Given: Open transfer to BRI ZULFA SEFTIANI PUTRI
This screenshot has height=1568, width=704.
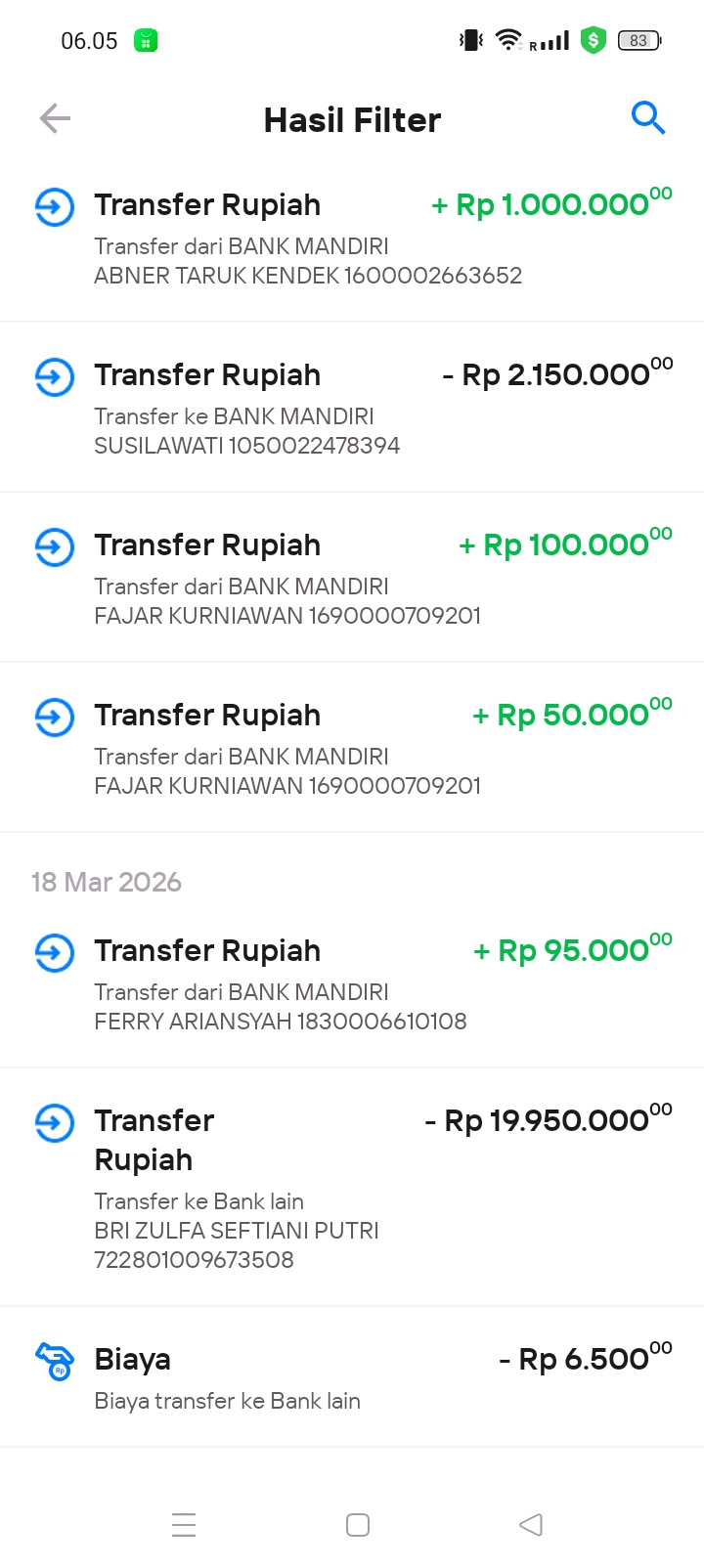Looking at the screenshot, I should coord(352,1188).
